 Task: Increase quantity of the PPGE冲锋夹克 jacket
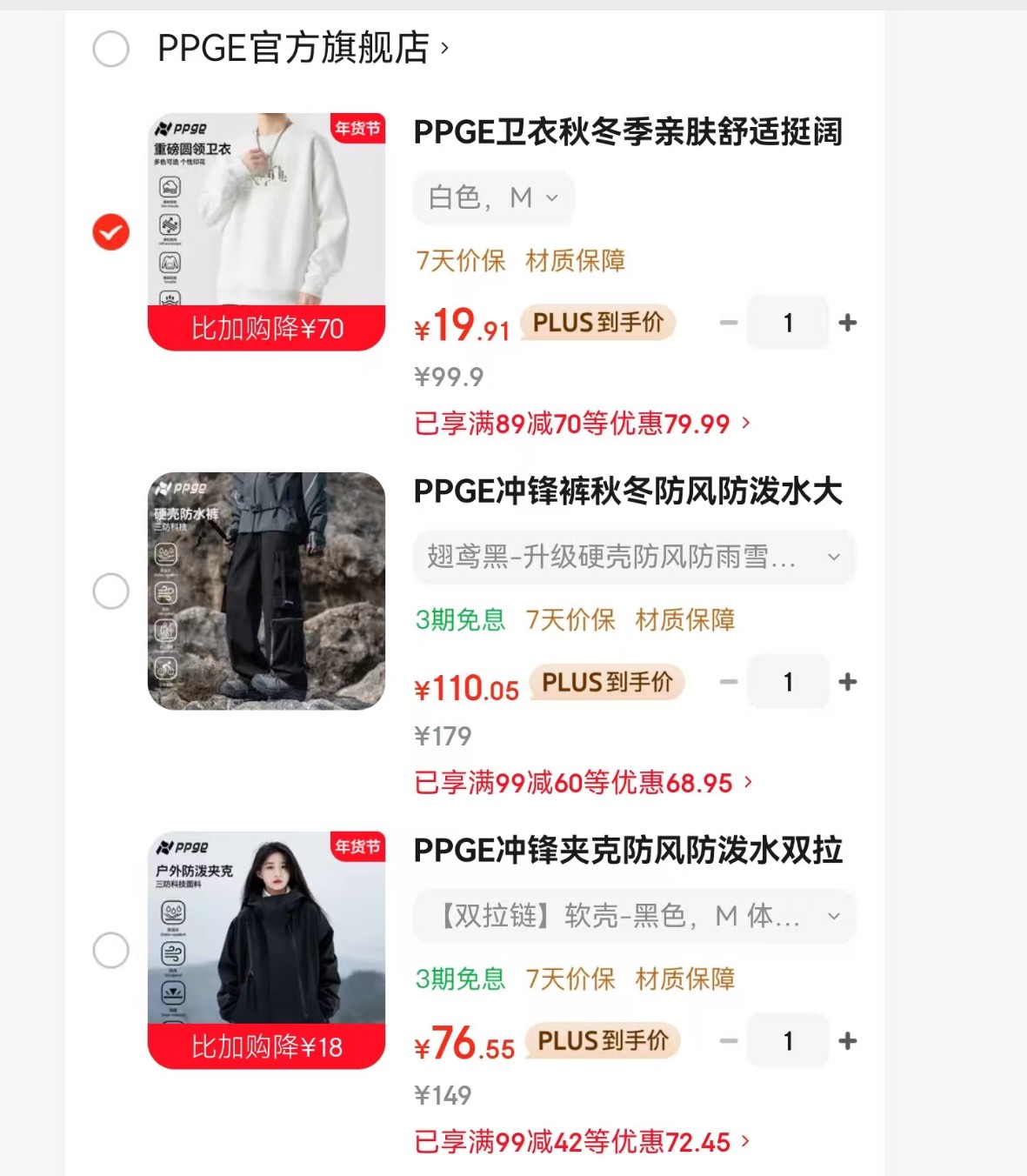(847, 1041)
